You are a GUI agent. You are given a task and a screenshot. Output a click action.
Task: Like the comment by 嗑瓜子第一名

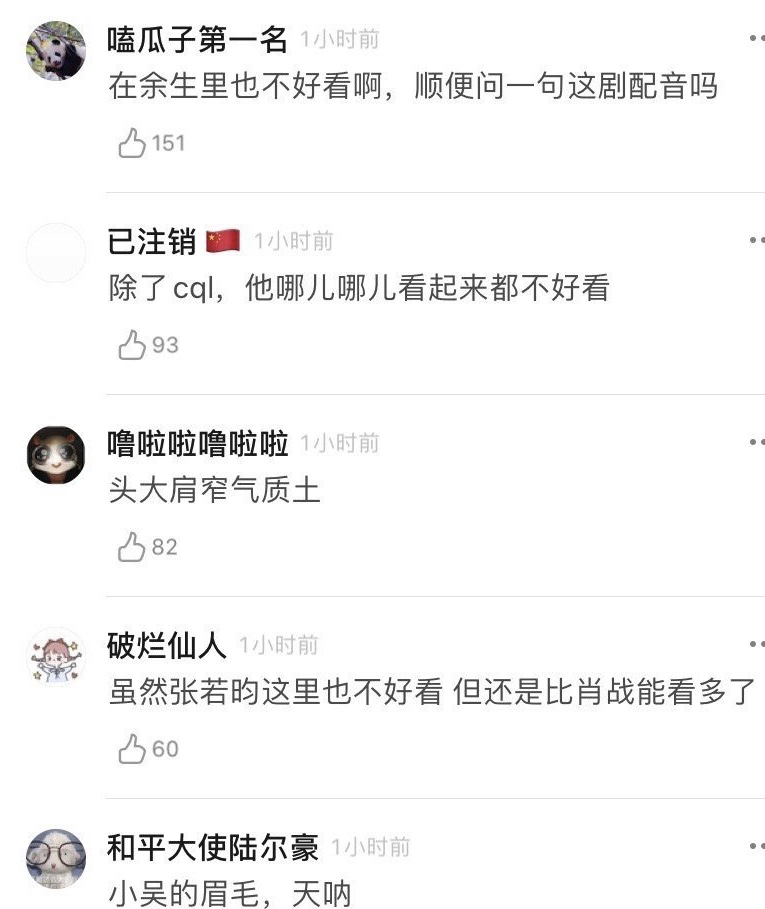tap(133, 144)
